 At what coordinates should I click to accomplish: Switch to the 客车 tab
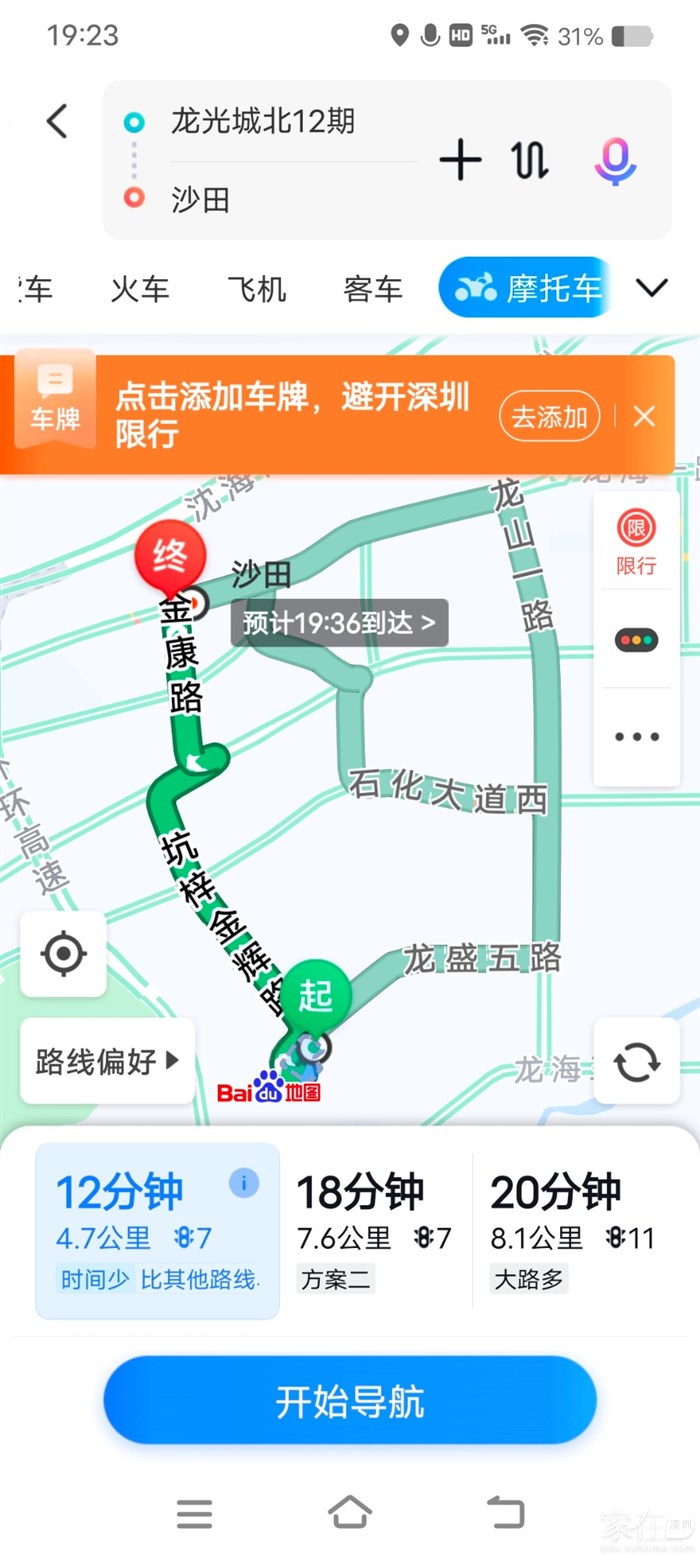point(372,289)
